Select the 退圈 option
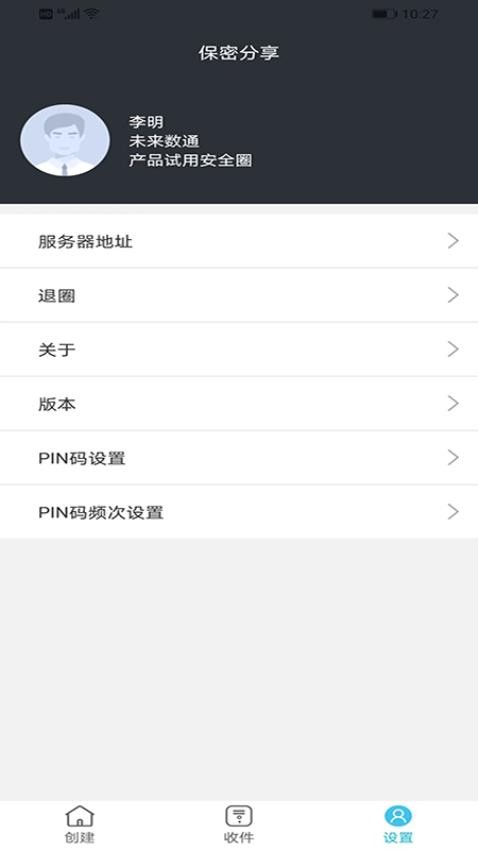The width and height of the screenshot is (478, 850). tap(239, 295)
